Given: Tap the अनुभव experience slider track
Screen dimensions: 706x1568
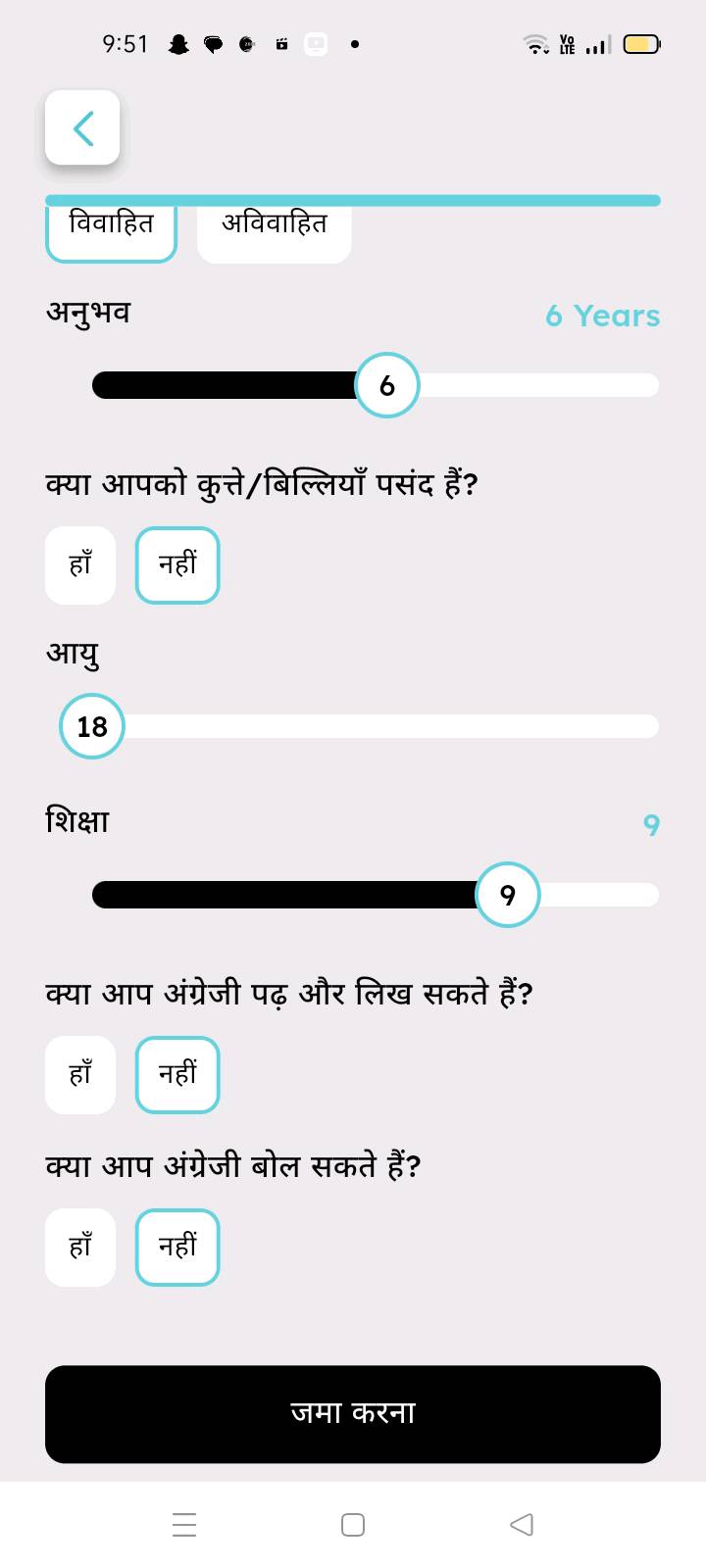Looking at the screenshot, I should click(376, 385).
